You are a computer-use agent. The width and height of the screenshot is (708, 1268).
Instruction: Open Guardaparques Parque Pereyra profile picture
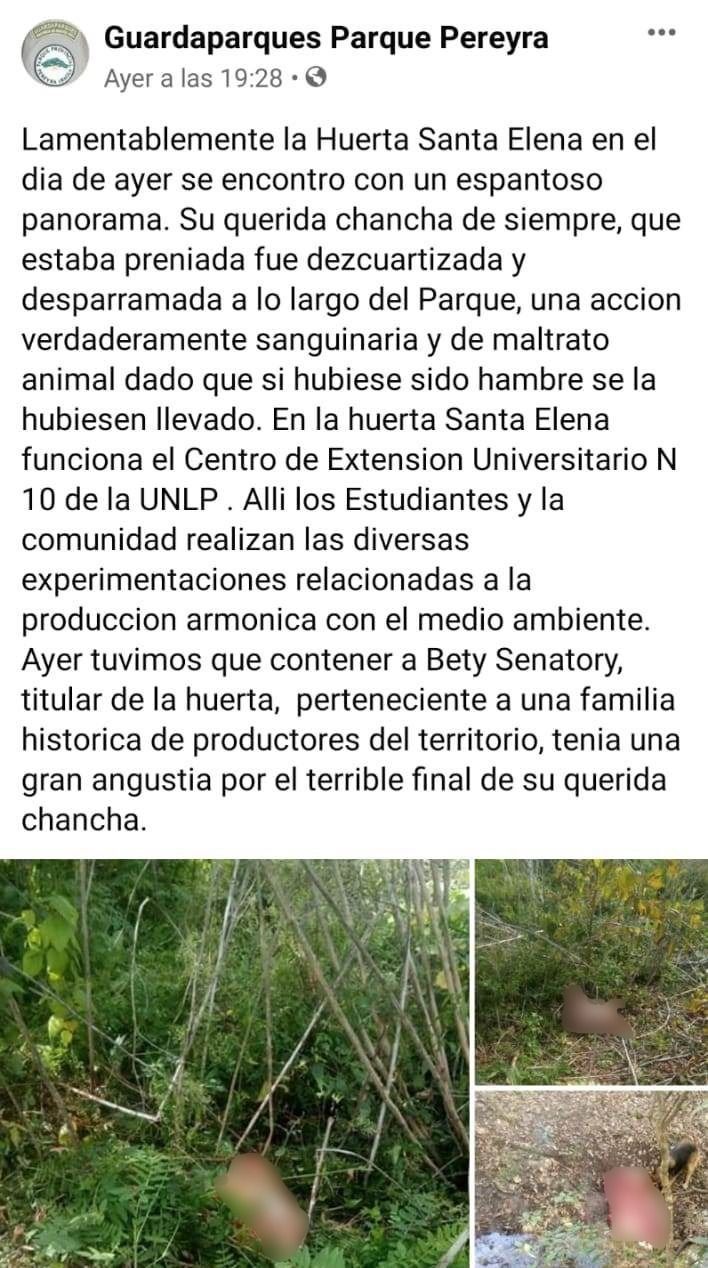pos(56,56)
